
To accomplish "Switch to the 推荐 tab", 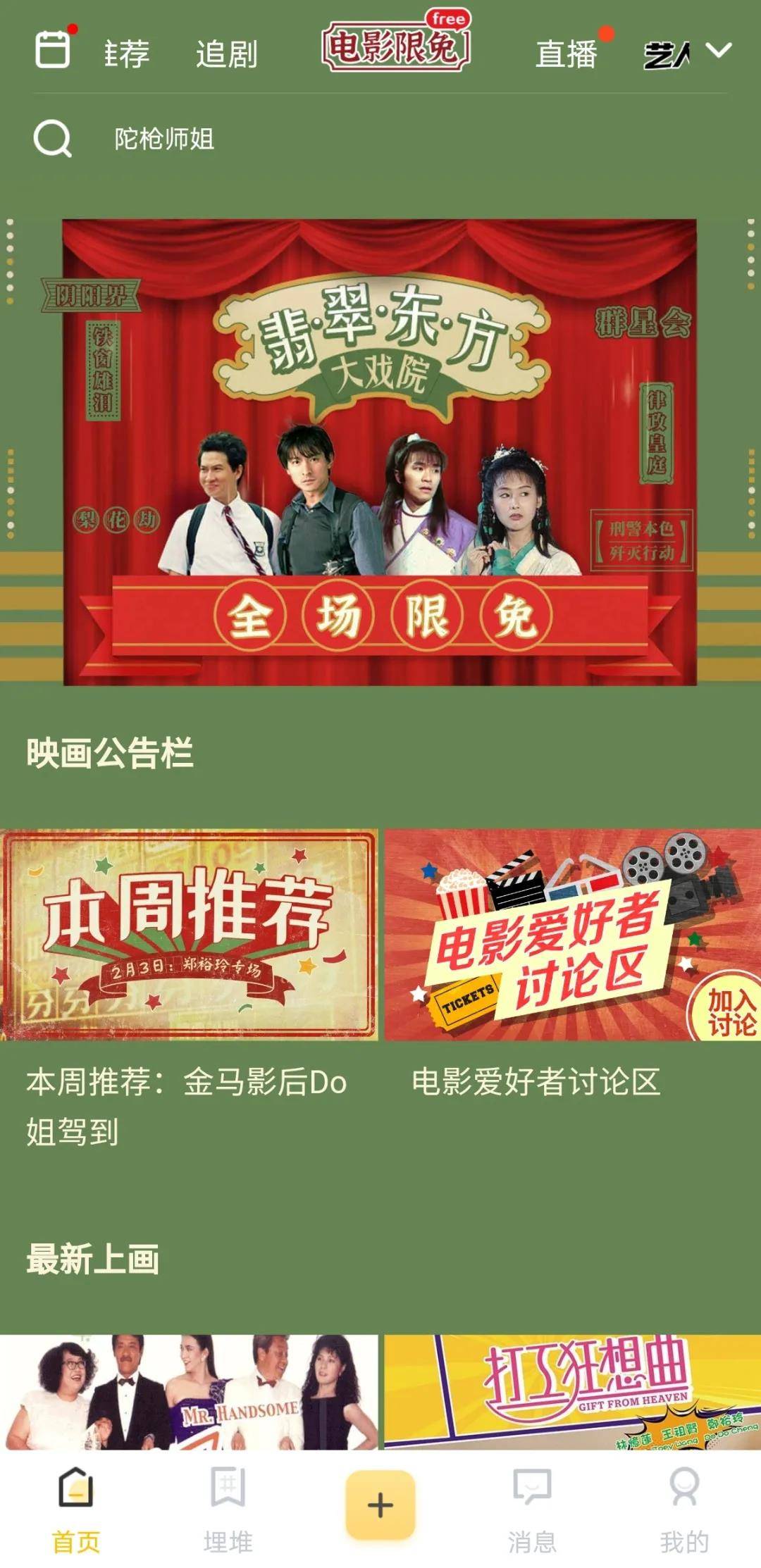I will pos(127,54).
